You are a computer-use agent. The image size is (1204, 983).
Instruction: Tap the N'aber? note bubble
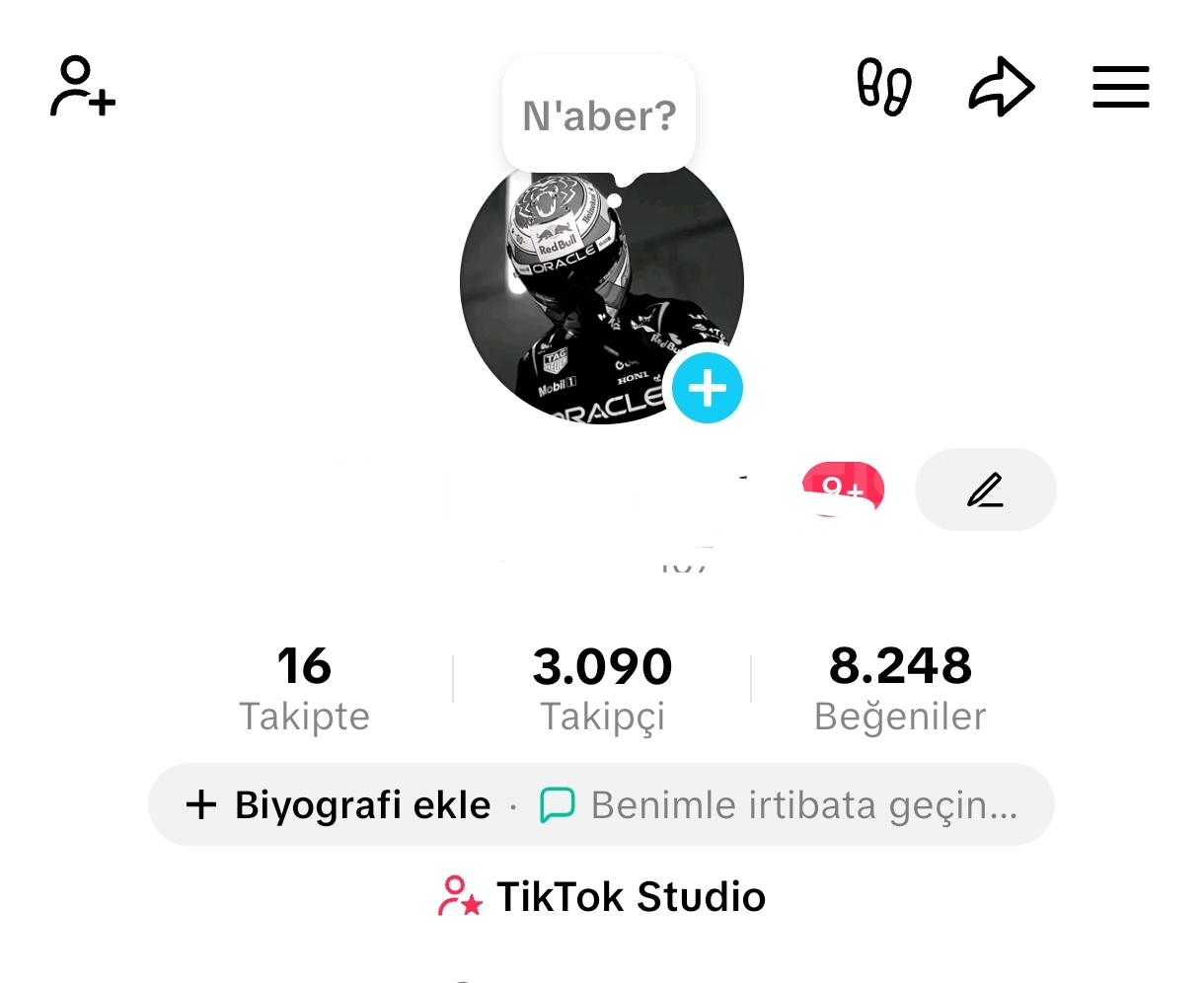pyautogui.click(x=599, y=116)
